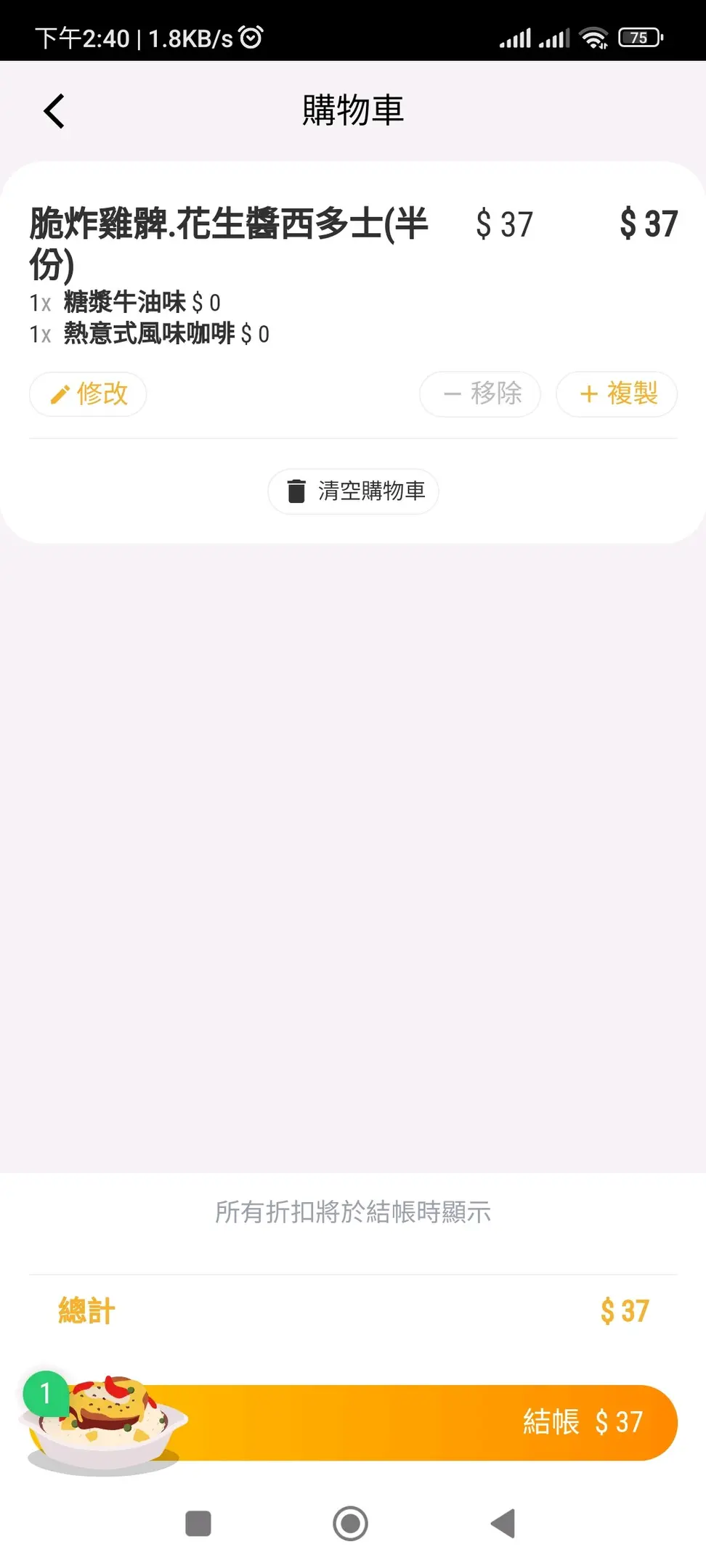This screenshot has width=706, height=1568.
Task: Proceed to checkout with 結帳 $37
Action: pyautogui.click(x=421, y=1422)
